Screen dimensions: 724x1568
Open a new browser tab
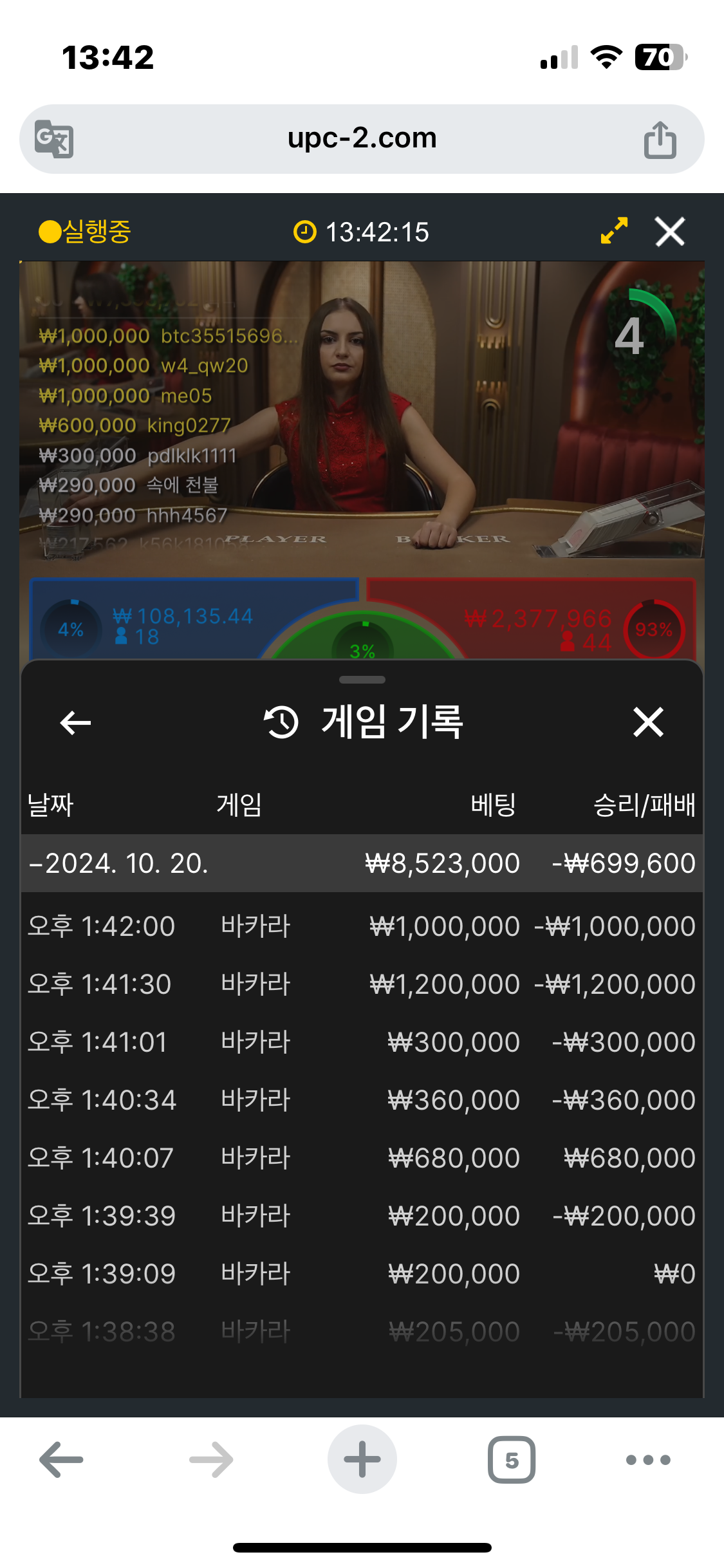click(362, 1460)
